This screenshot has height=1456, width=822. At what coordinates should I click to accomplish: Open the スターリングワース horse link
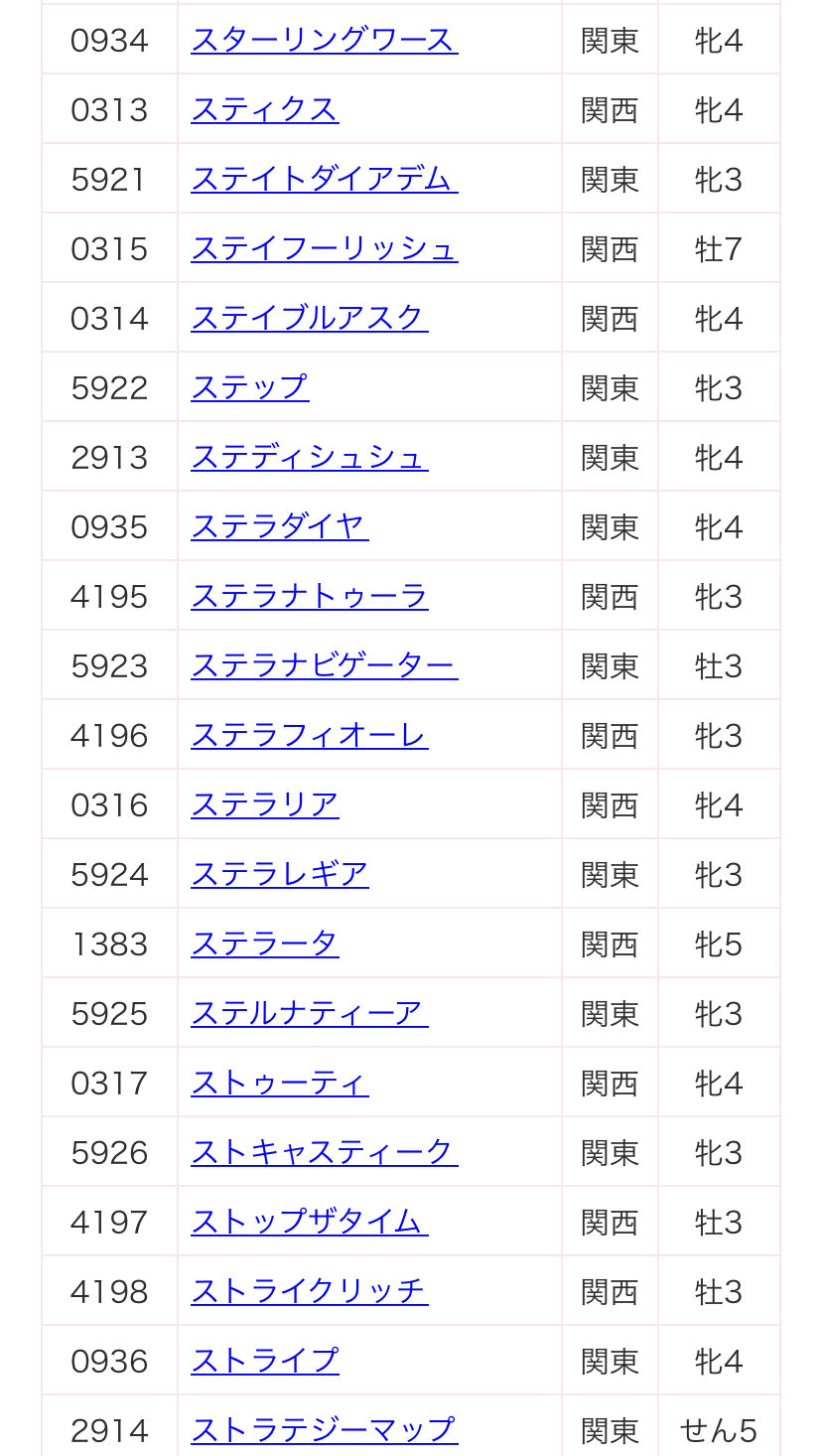[324, 40]
